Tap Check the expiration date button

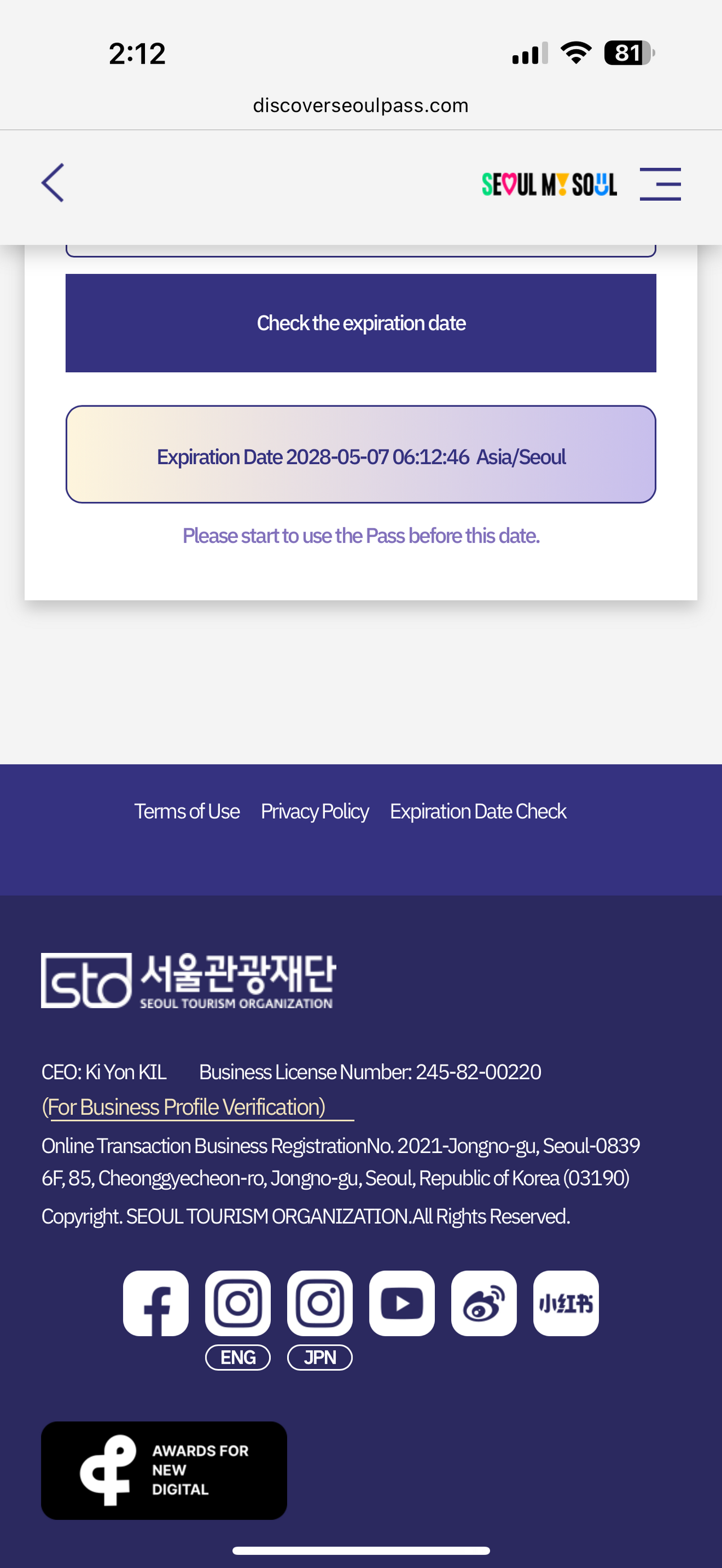360,323
